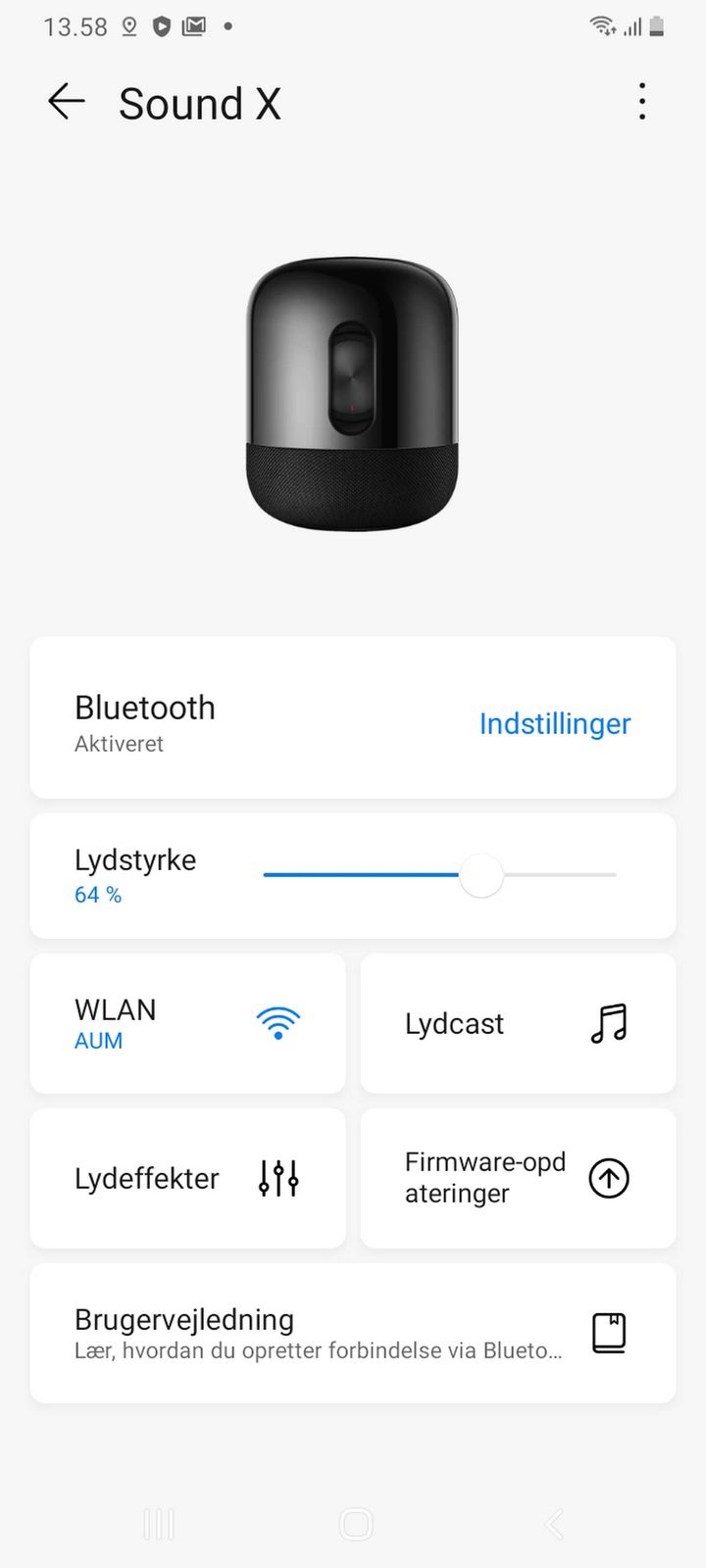Open the Brugervejledning user guide
Screen dimensions: 706x1568
(x=353, y=1333)
